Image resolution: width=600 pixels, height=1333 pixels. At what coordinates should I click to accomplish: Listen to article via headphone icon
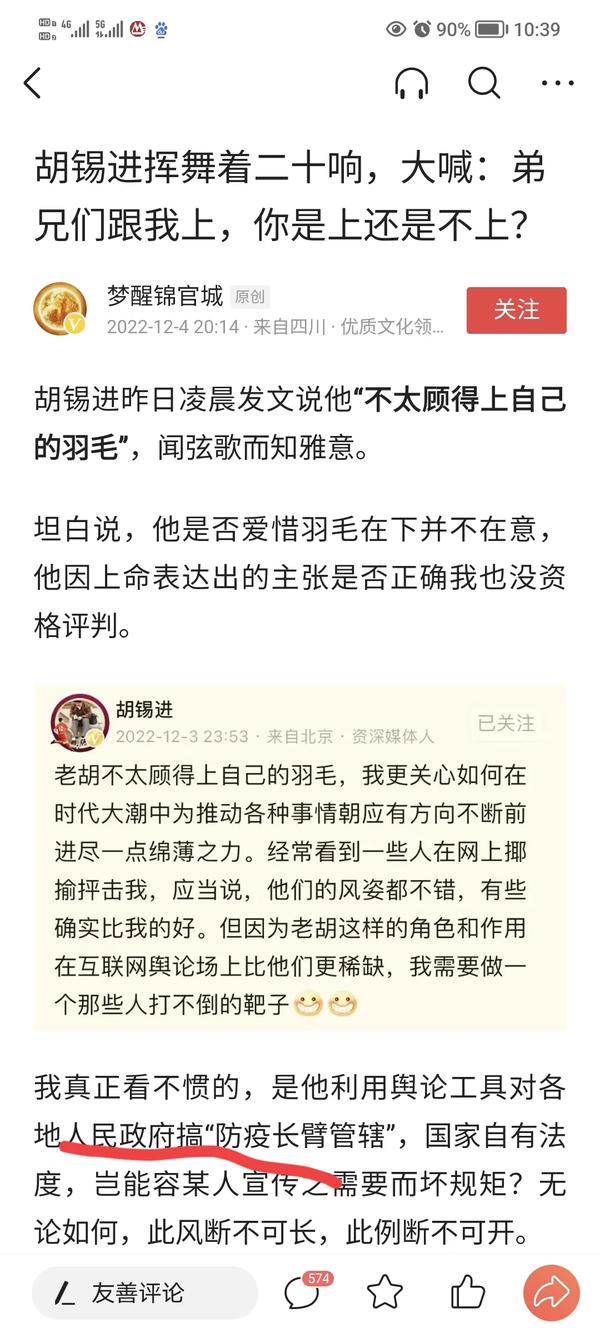click(412, 83)
